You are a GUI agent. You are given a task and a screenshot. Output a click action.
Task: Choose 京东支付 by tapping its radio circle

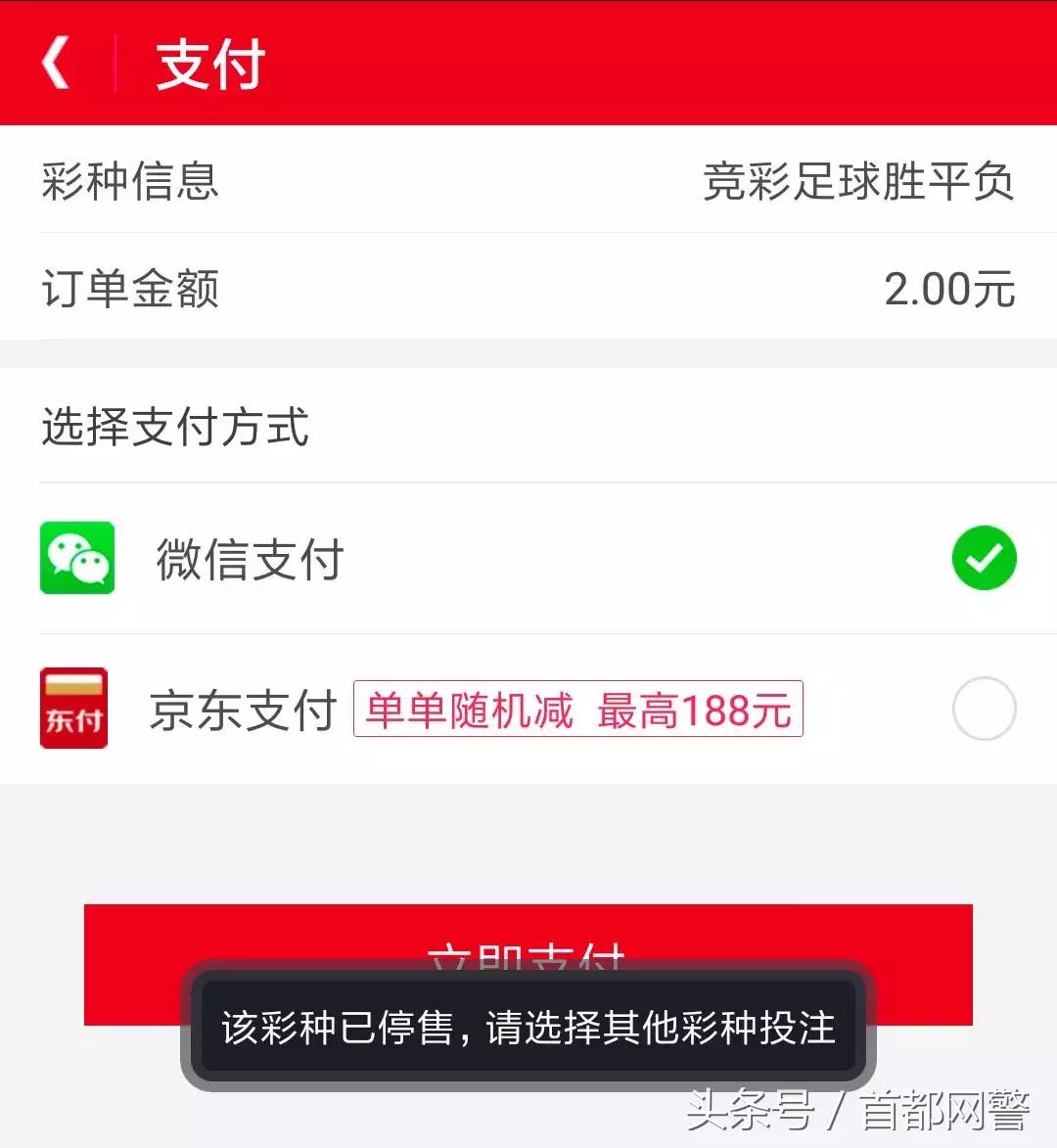(x=984, y=709)
